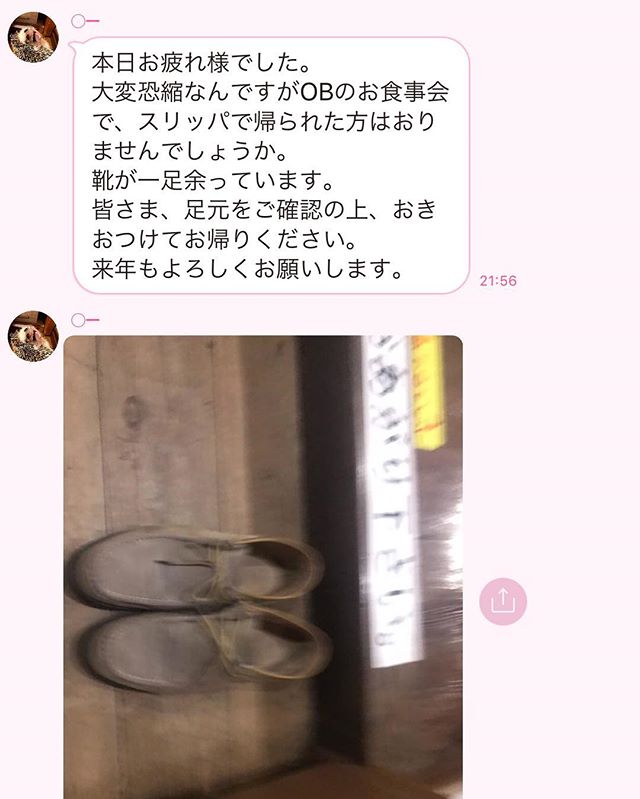The image size is (640, 799).
Task: Open sender's profile picture beside the text message
Action: coord(33,38)
